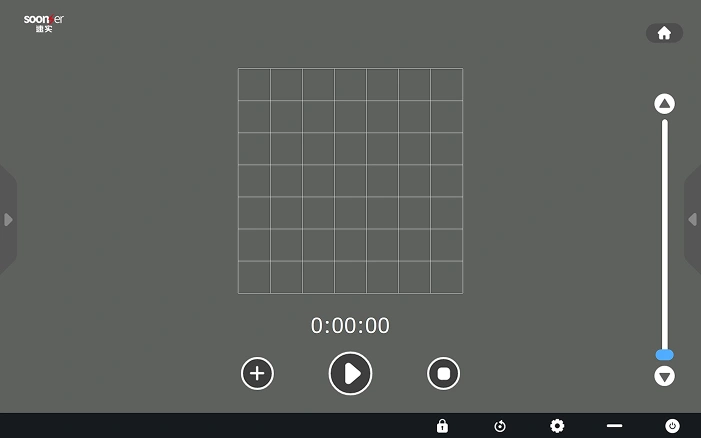Tap the plus button to add
Viewport: 701px width, 438px height.
click(257, 374)
